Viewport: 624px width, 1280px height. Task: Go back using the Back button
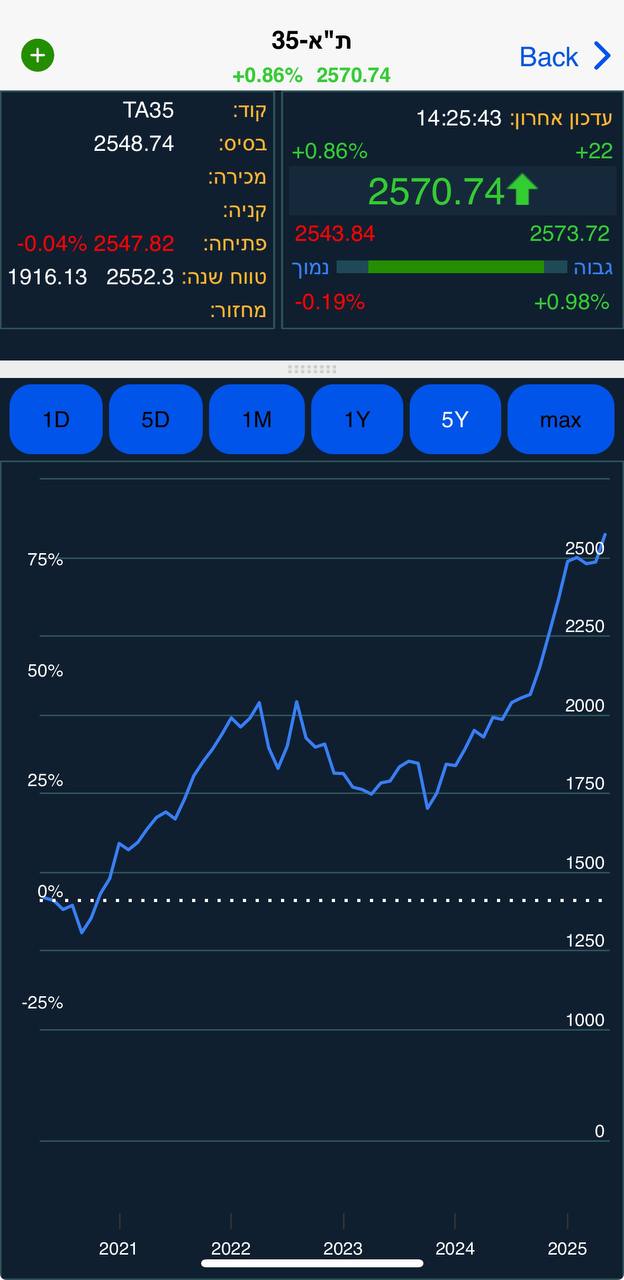[x=565, y=56]
